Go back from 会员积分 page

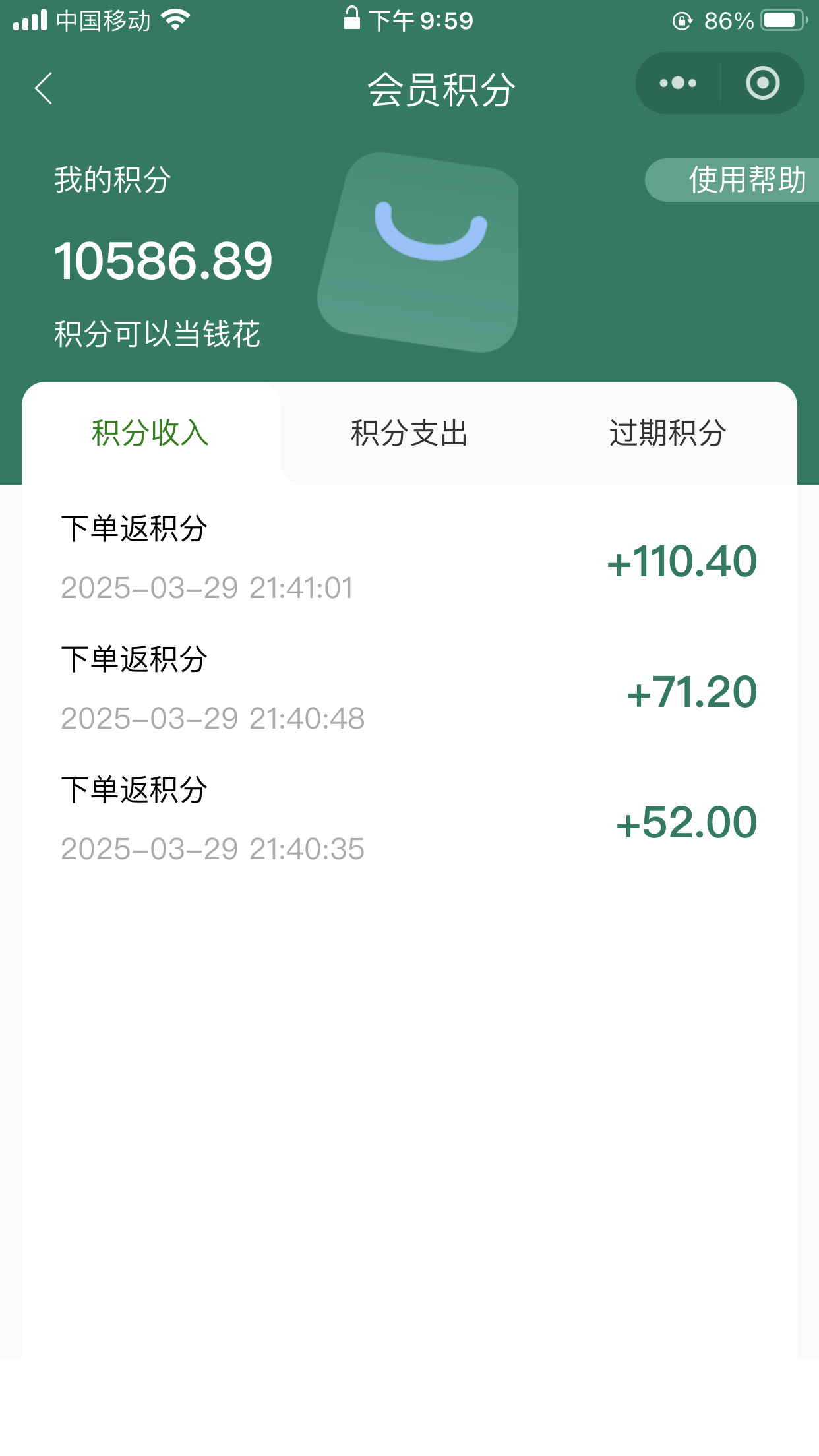(44, 88)
